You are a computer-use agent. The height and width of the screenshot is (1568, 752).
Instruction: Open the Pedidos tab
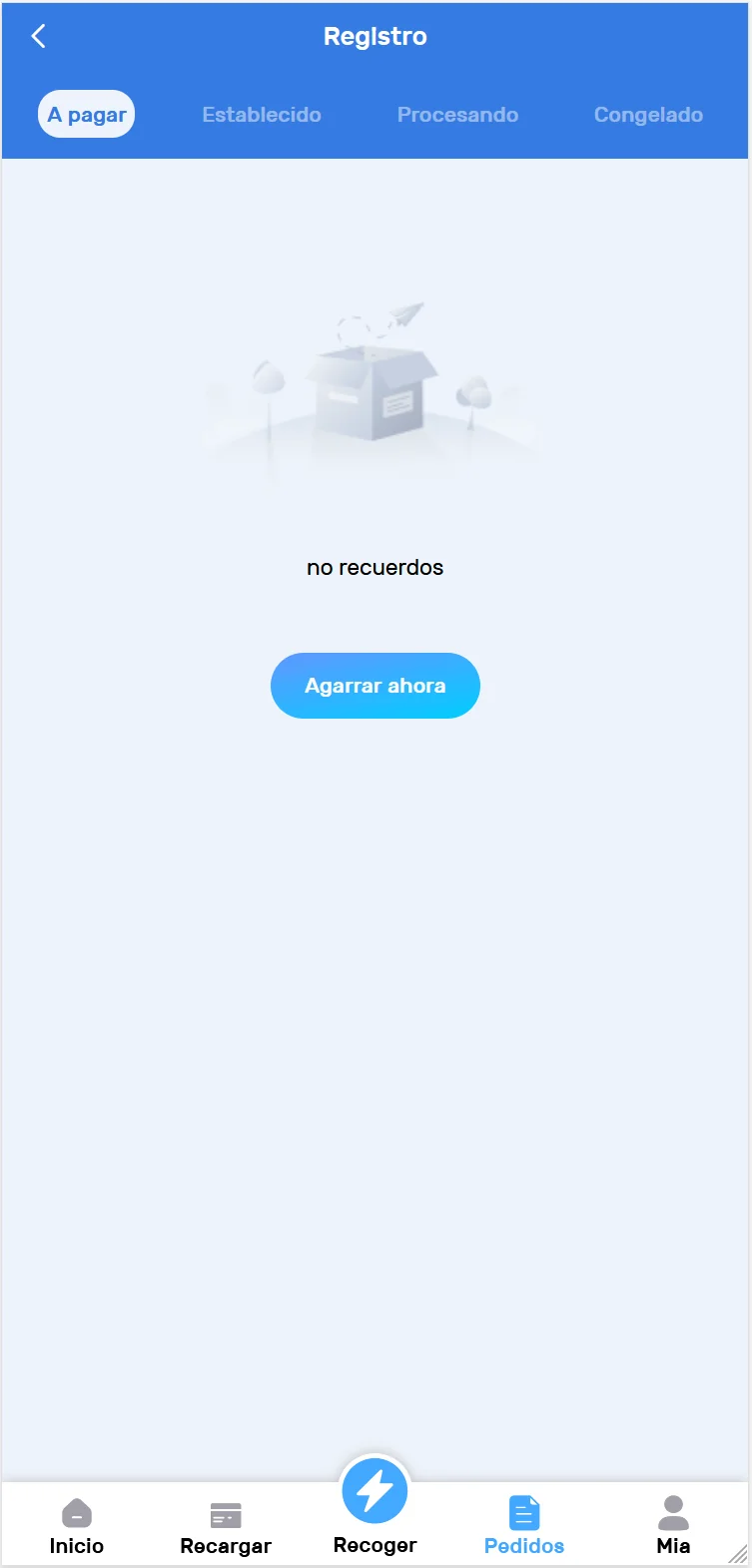(524, 1526)
